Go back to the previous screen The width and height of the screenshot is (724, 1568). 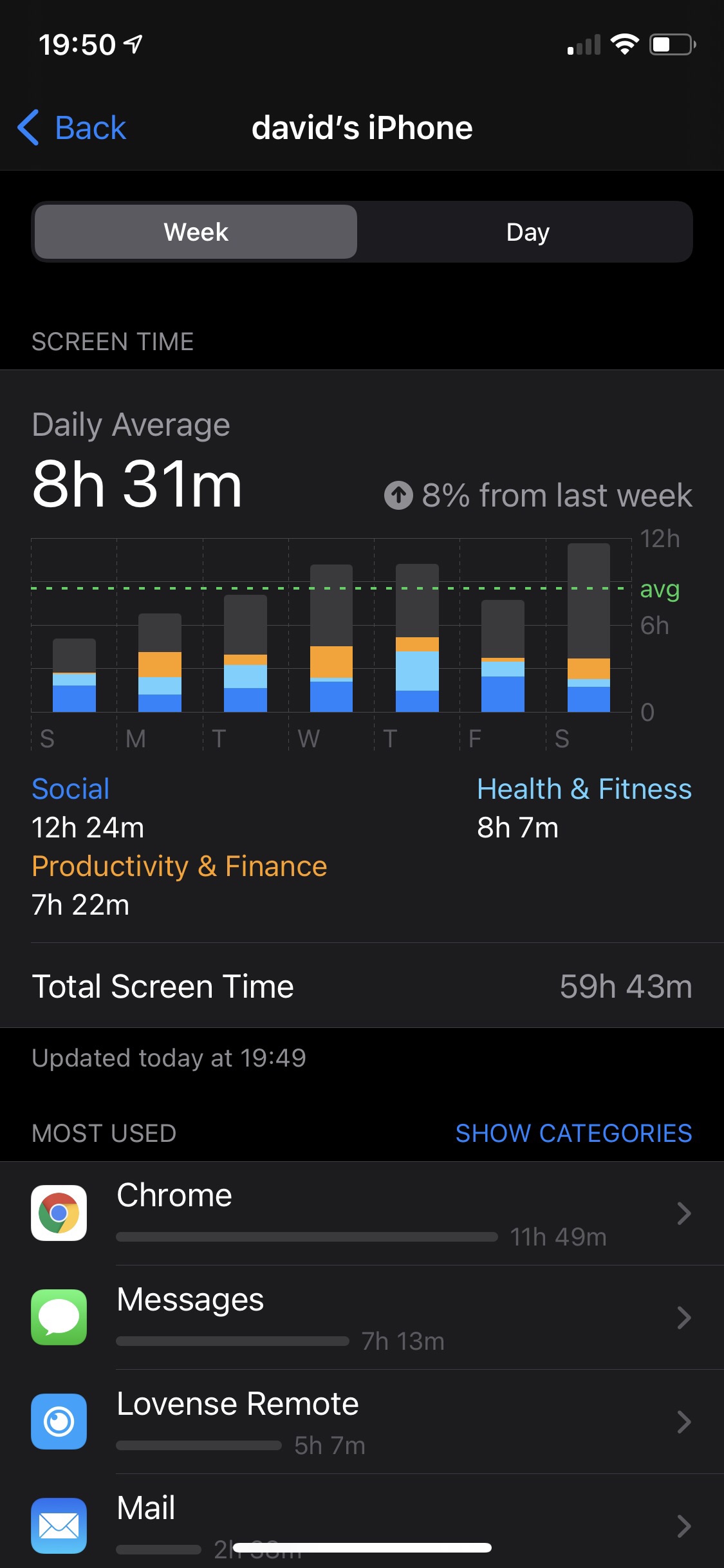click(72, 127)
